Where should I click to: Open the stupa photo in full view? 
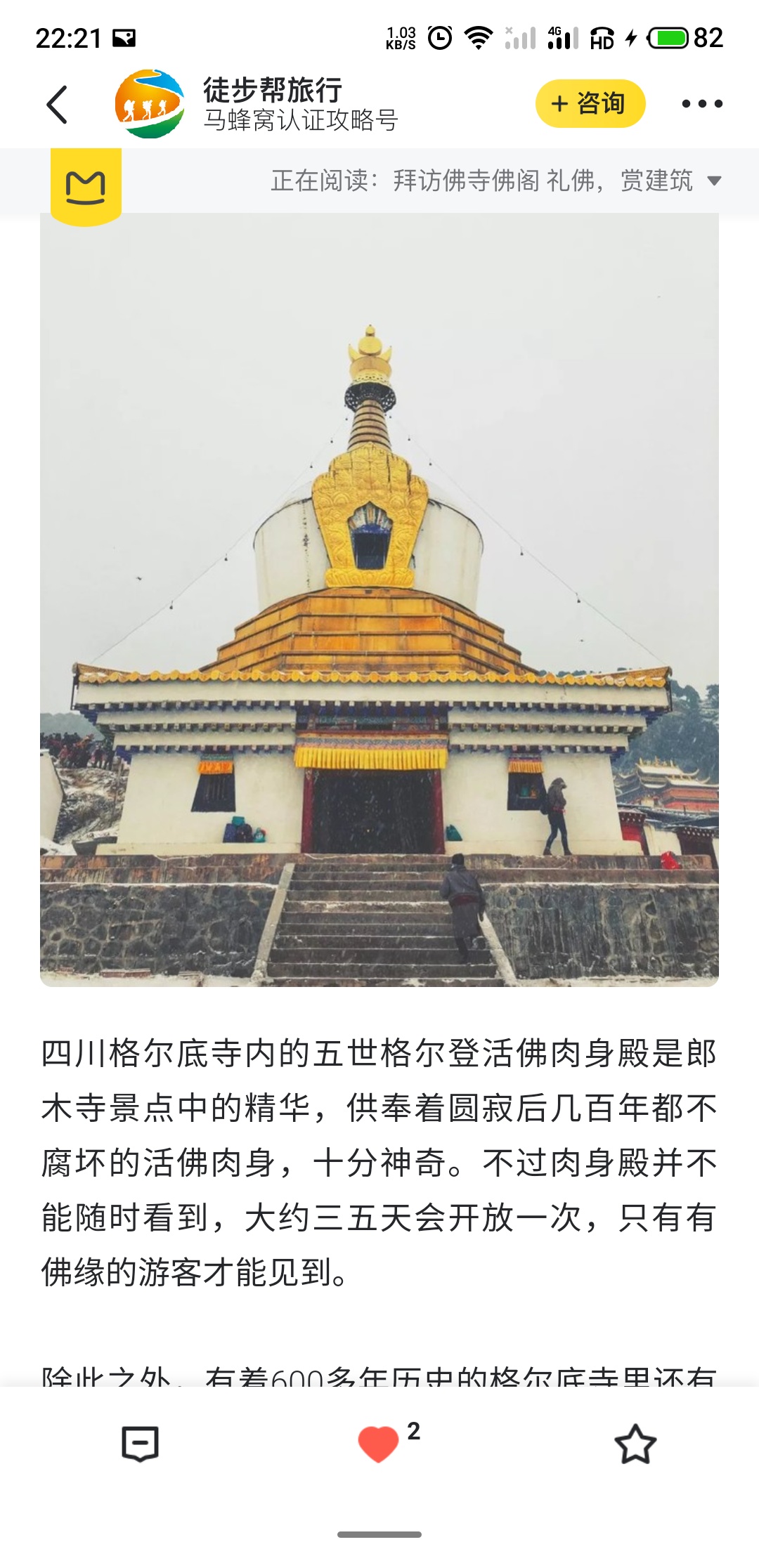[x=379, y=599]
